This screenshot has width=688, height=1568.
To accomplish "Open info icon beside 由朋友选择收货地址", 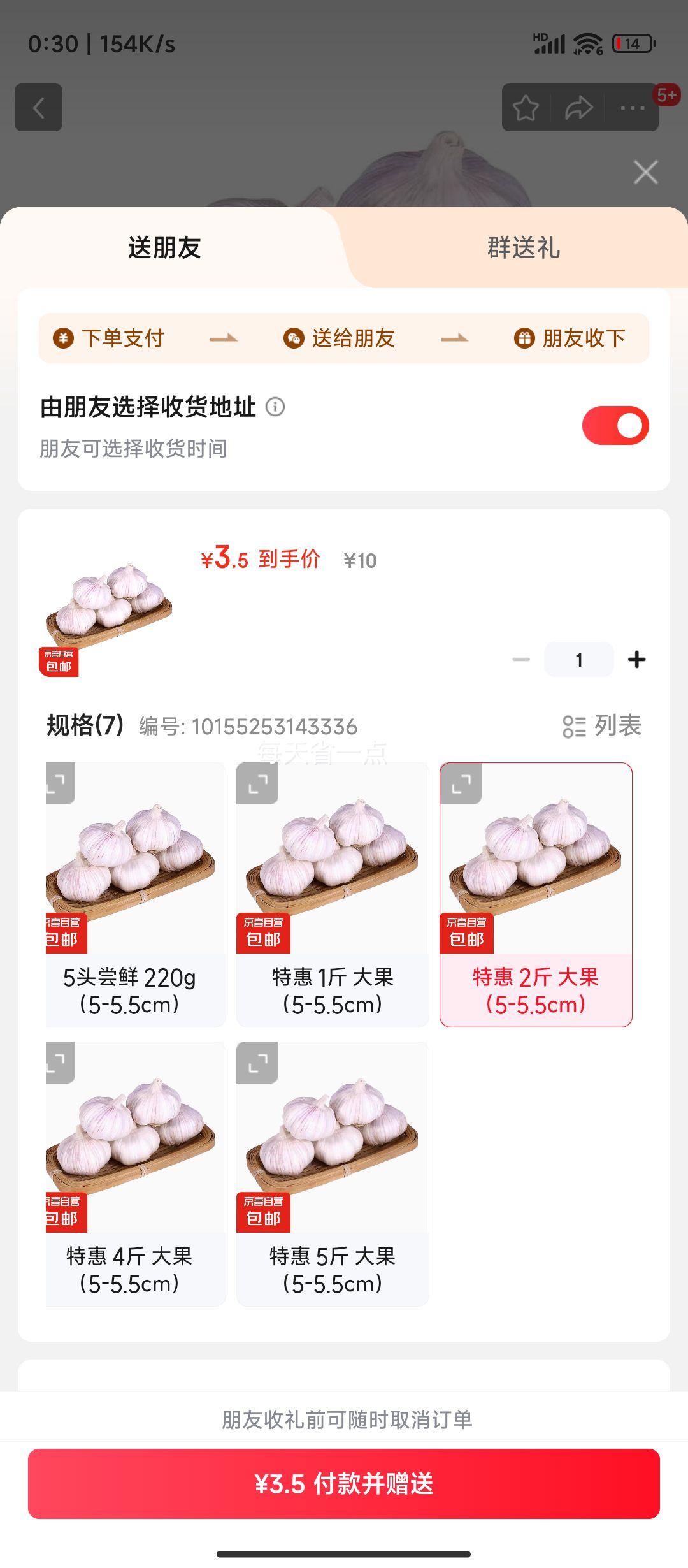I will coord(275,407).
